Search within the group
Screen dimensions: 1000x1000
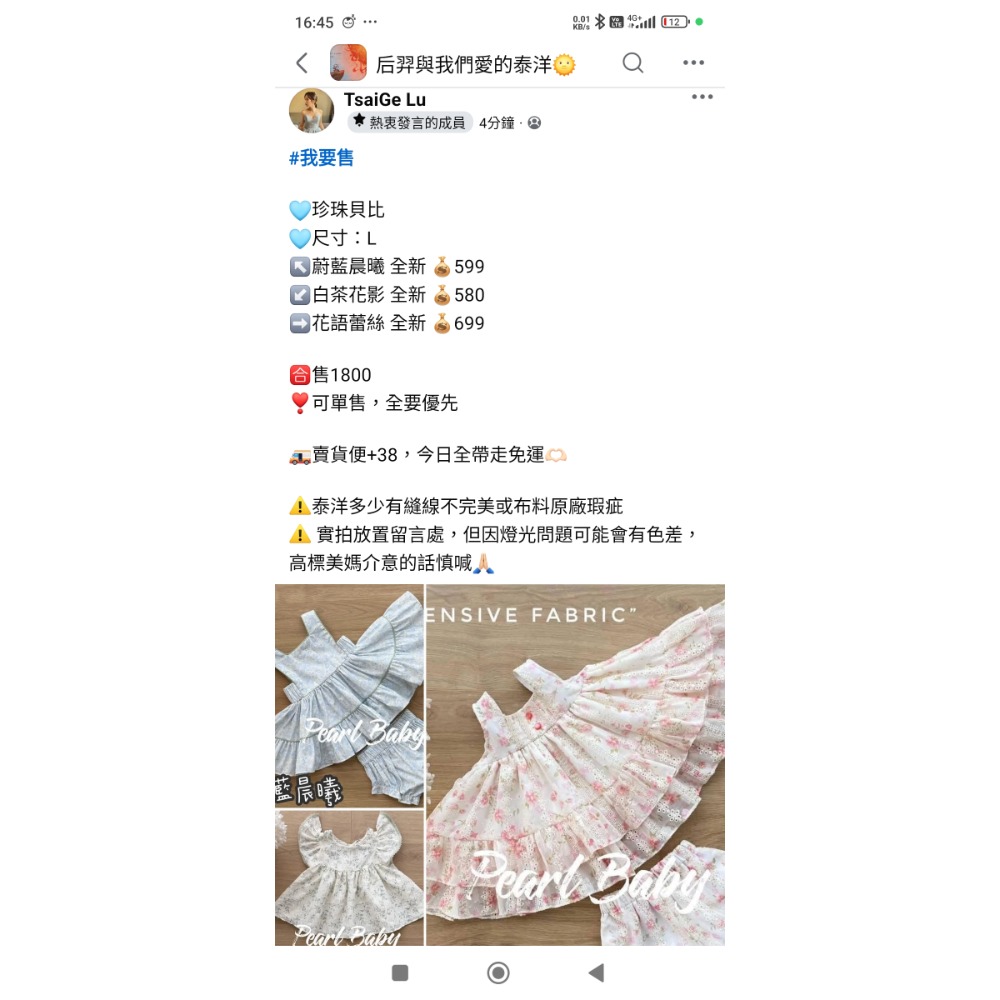[x=633, y=63]
